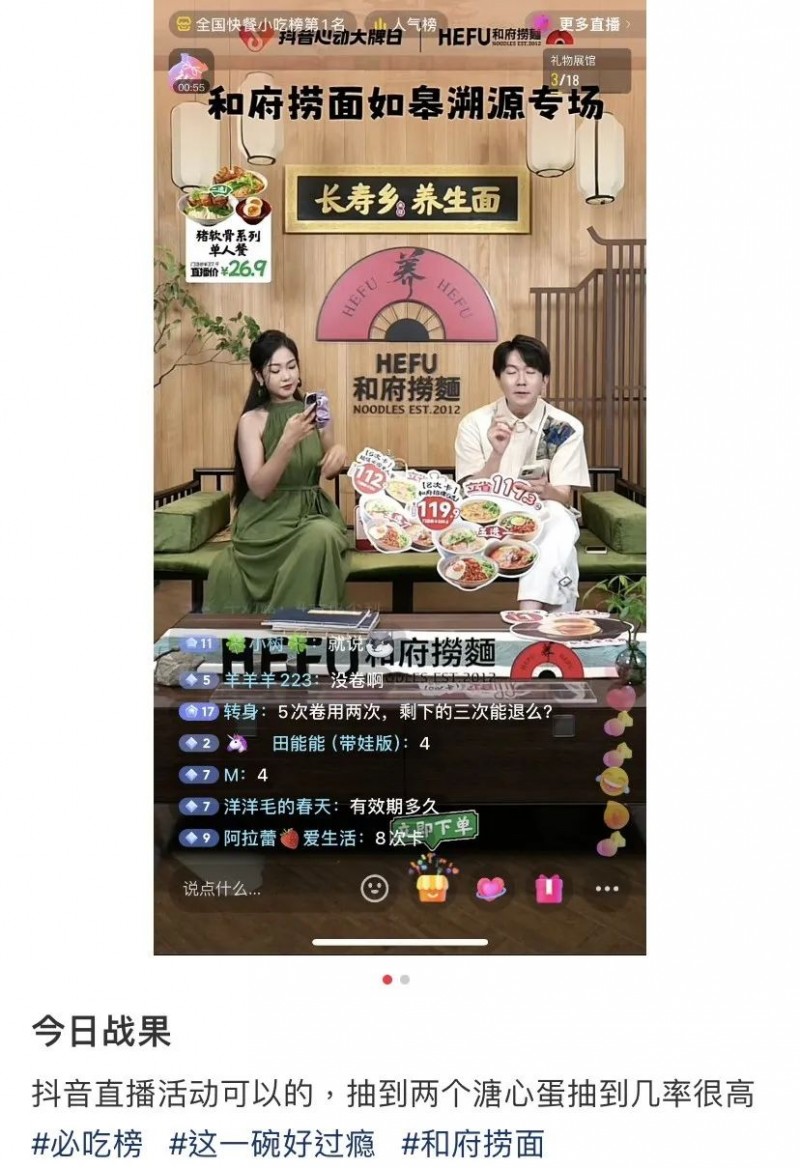This screenshot has height=1168, width=800.
Task: Open the emoji picker icon
Action: (x=374, y=886)
